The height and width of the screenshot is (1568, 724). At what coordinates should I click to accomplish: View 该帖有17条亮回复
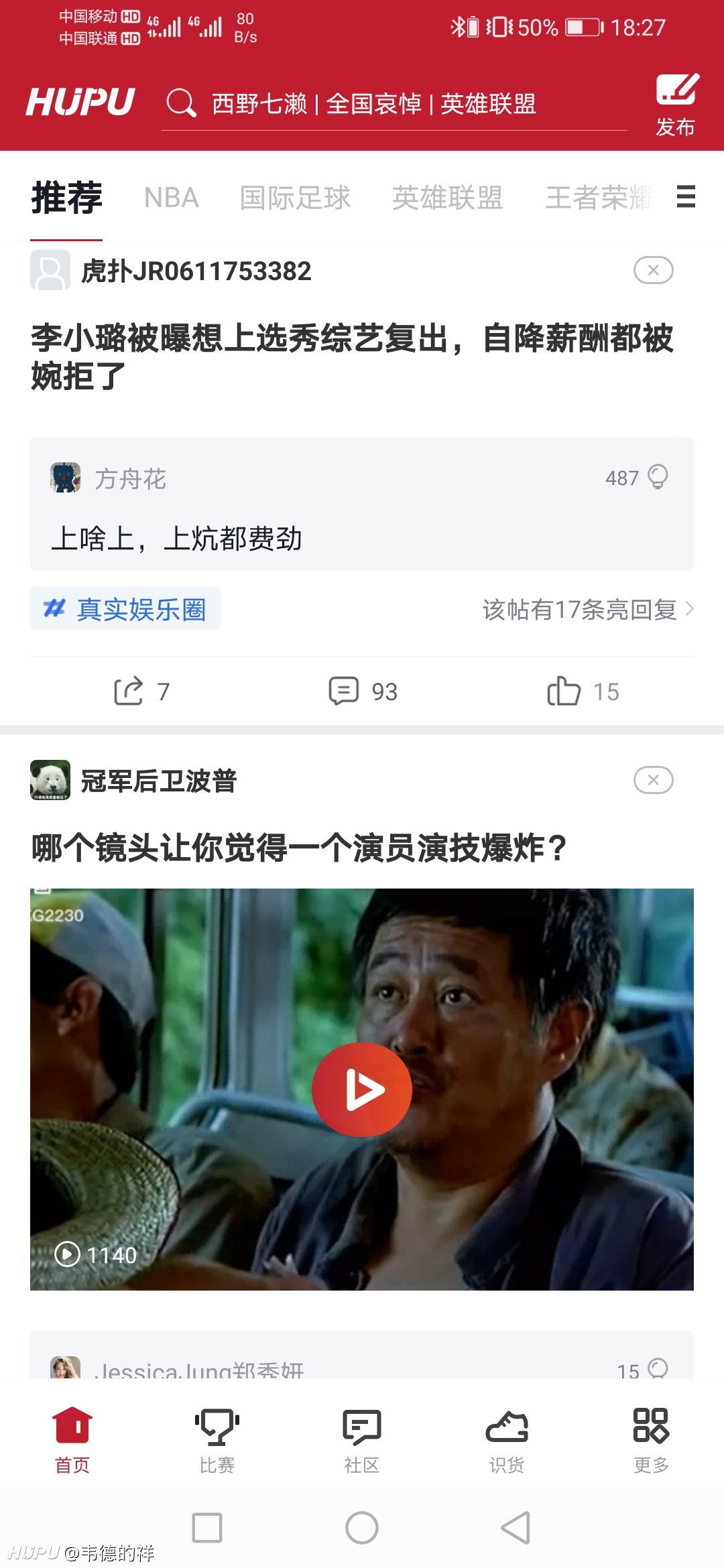tap(588, 610)
